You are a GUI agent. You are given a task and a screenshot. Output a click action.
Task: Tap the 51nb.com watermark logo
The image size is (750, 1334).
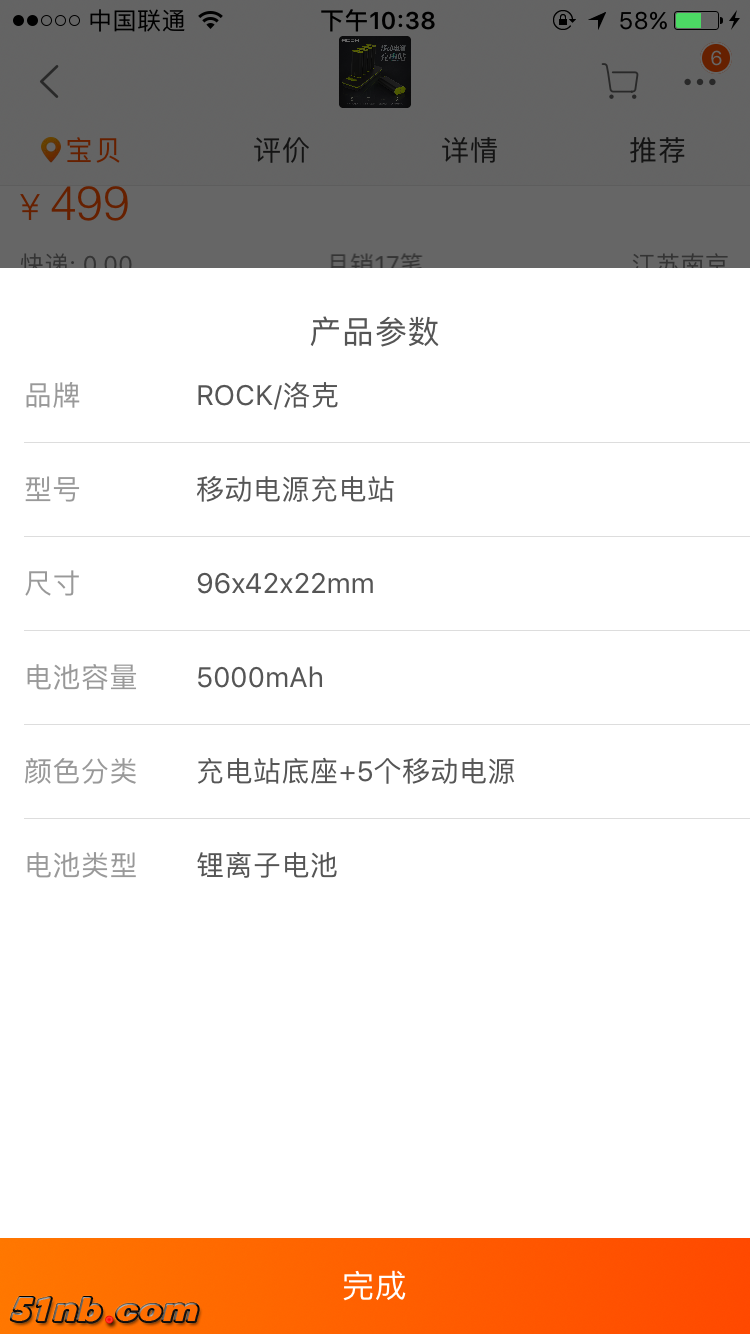tap(105, 1310)
